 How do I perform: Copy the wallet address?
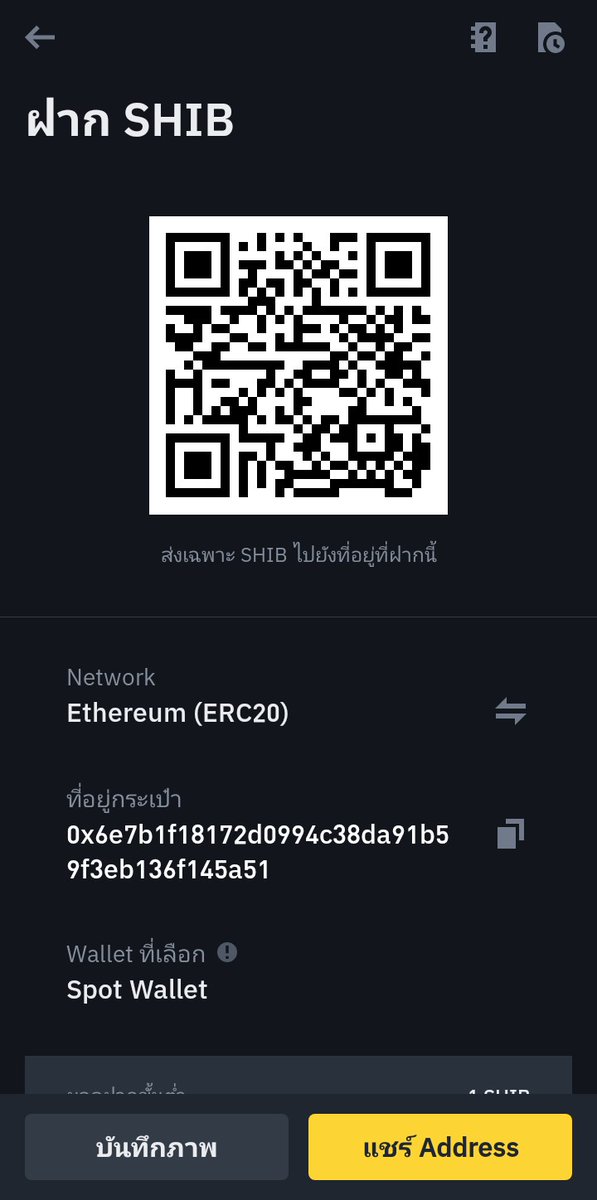511,834
